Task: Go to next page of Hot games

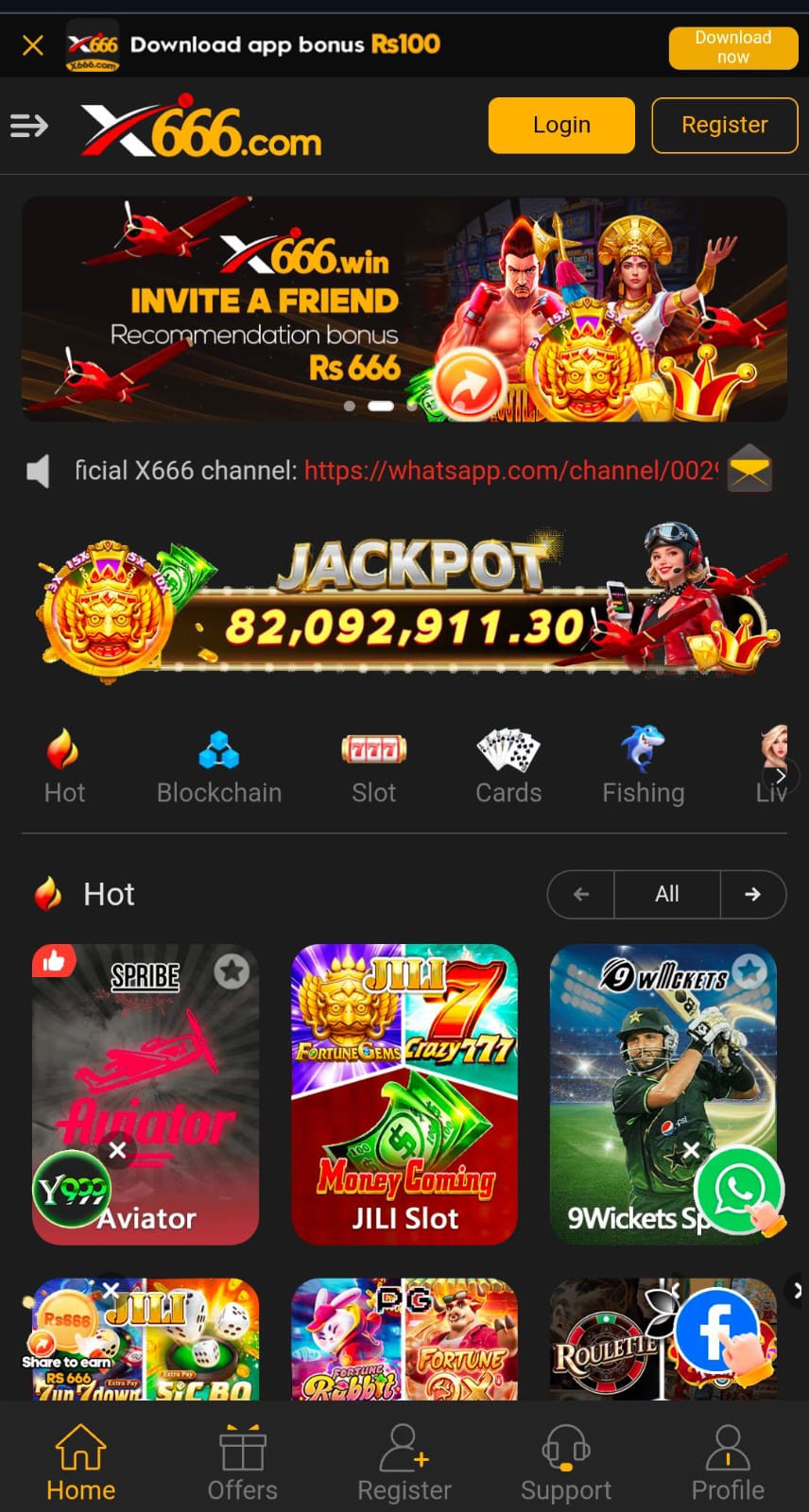Action: point(752,894)
